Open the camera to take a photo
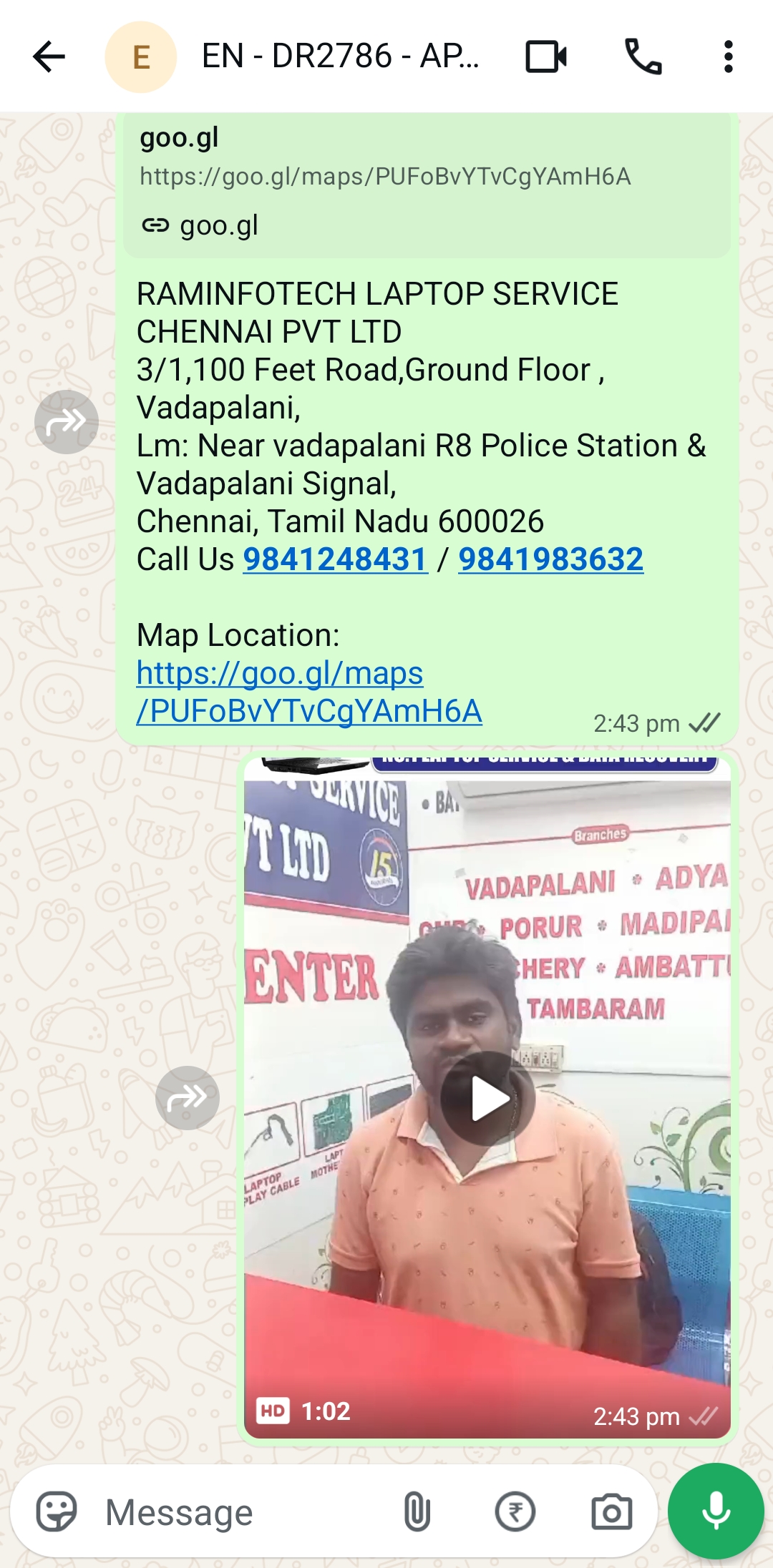Viewport: 773px width, 1568px height. (611, 1512)
